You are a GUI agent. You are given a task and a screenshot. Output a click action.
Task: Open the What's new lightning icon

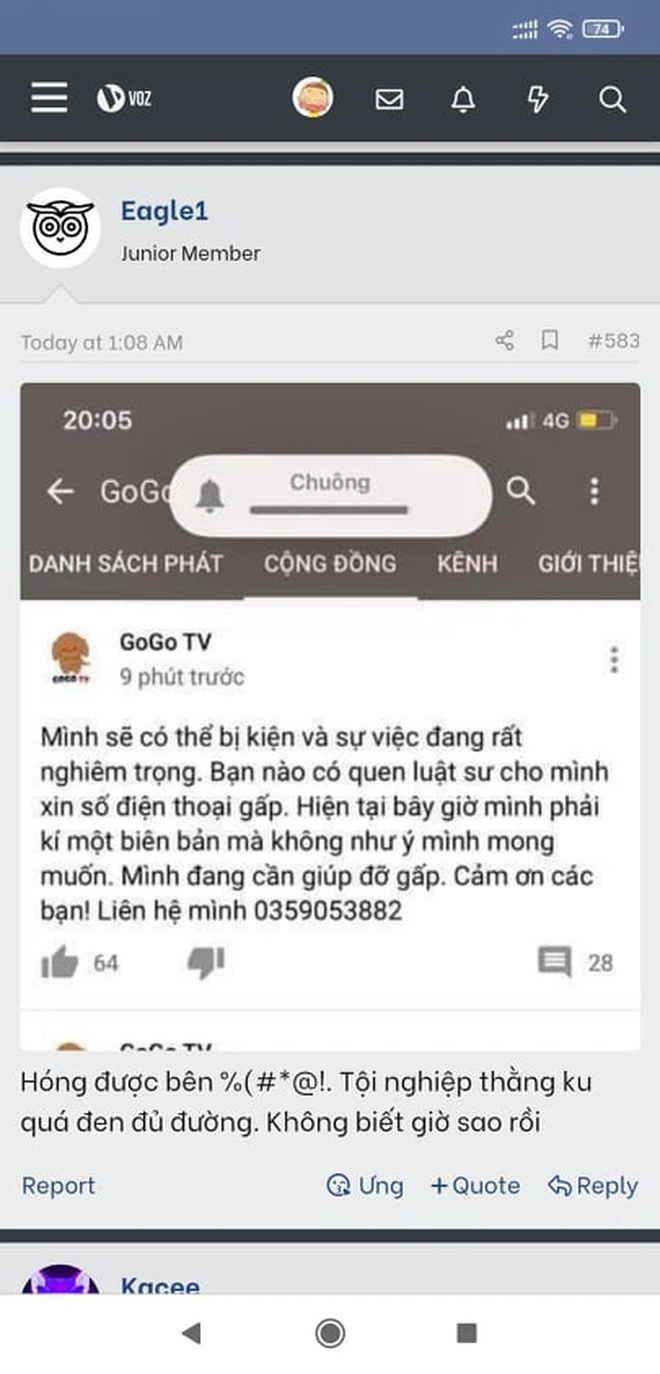point(537,99)
